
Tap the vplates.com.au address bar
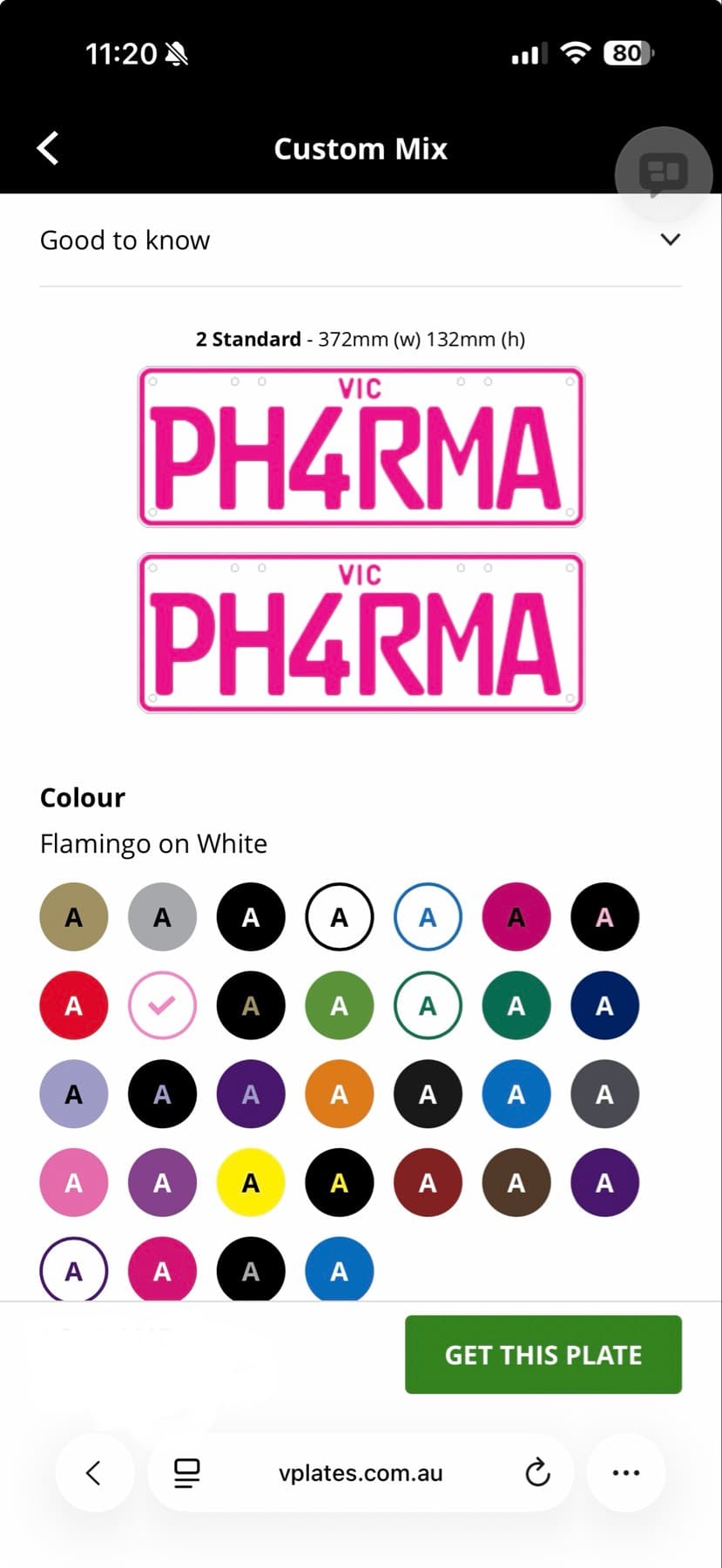(361, 1473)
